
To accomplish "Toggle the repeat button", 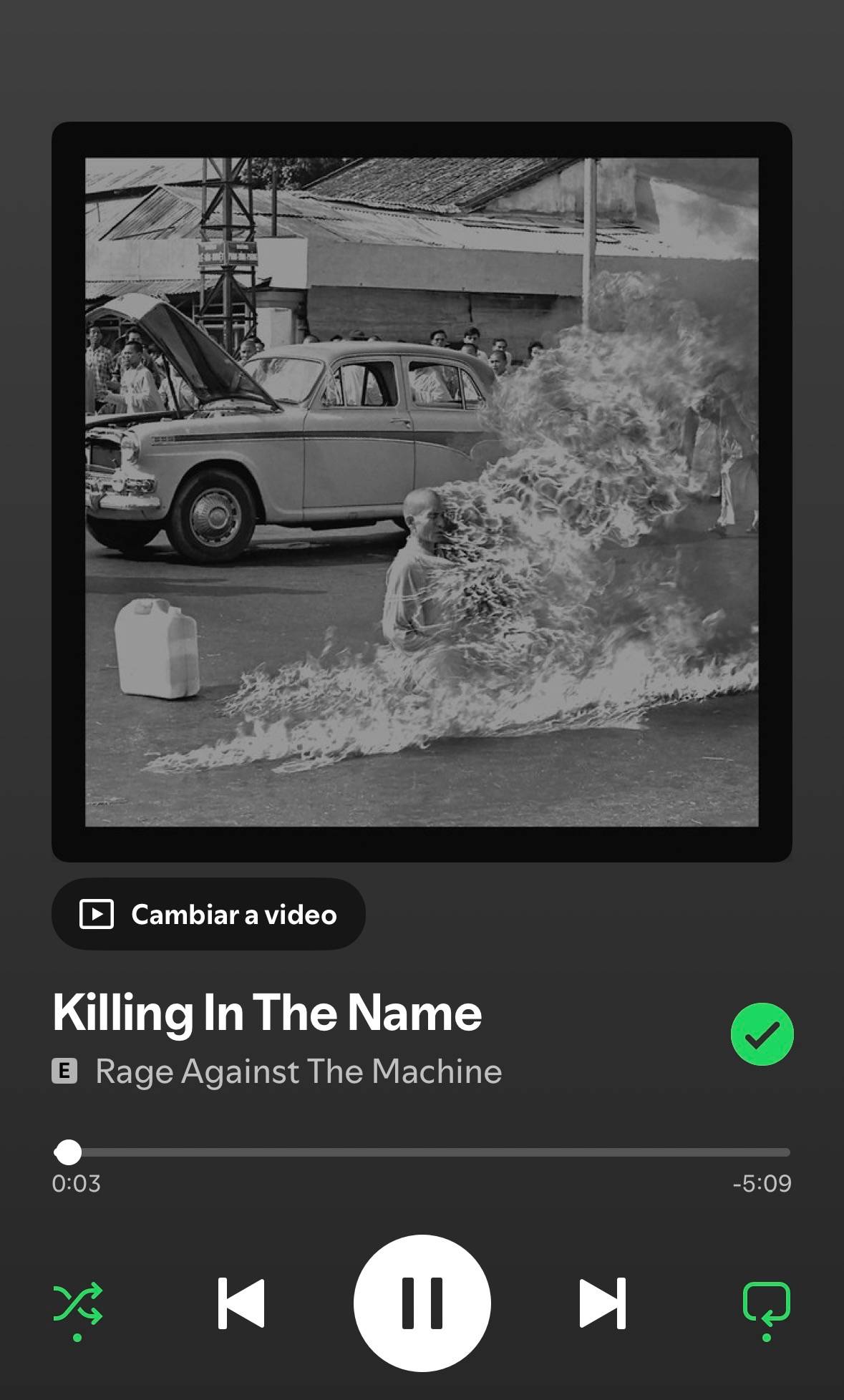I will [x=767, y=1304].
